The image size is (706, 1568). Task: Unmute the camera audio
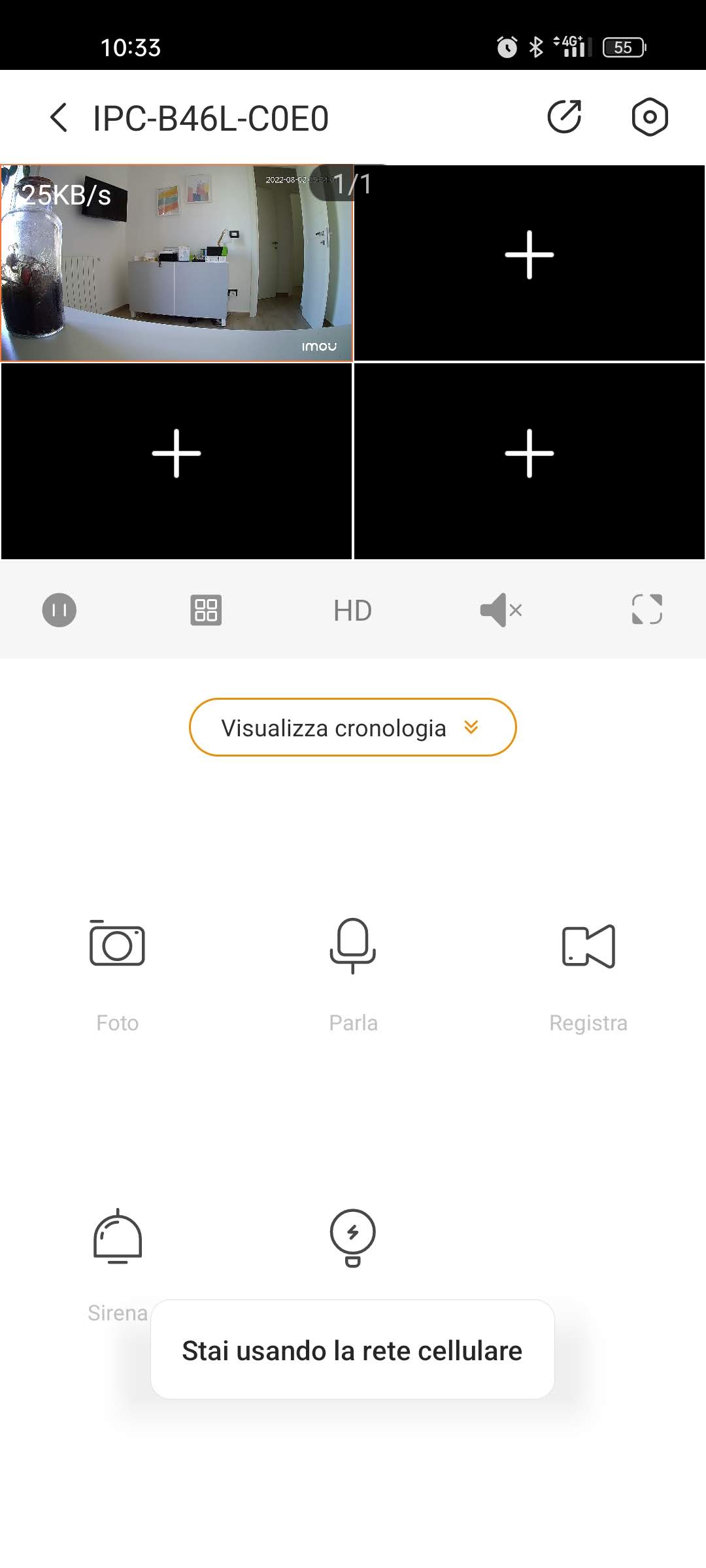[x=501, y=610]
